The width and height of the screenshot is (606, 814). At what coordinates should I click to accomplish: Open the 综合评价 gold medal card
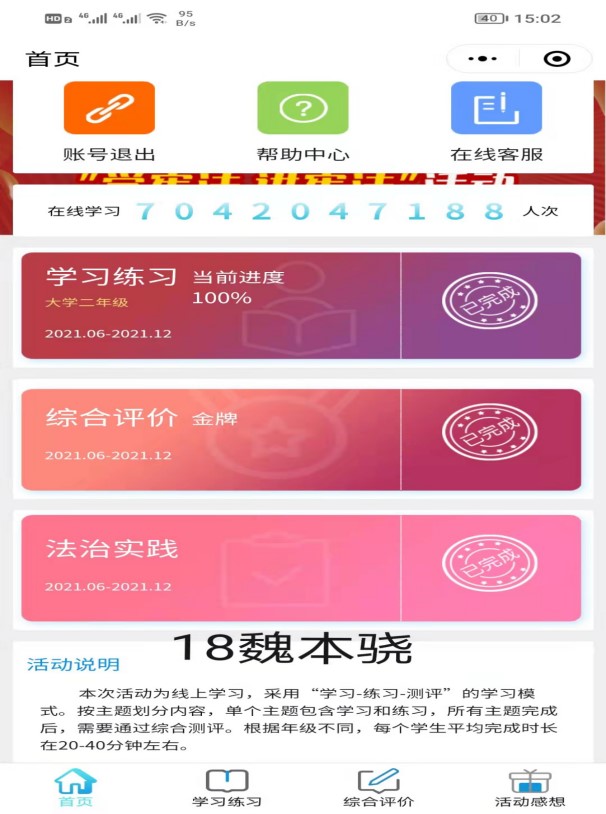pos(301,439)
